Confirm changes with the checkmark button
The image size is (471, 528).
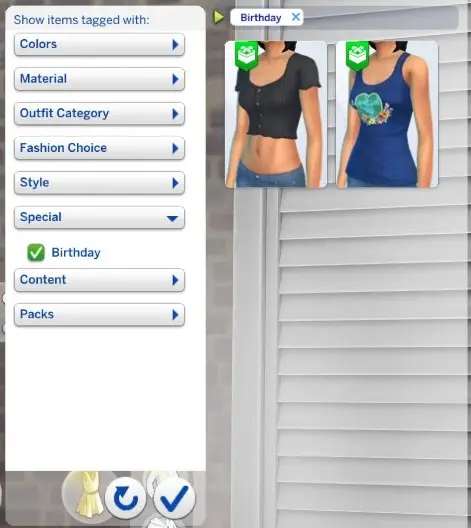[174, 498]
